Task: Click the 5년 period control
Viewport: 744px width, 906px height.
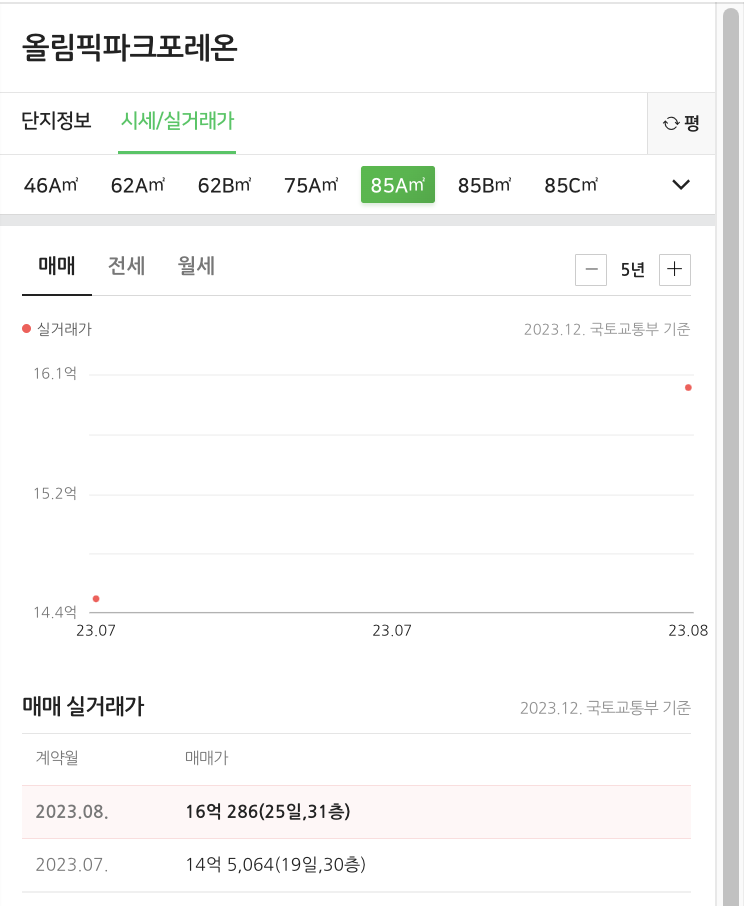Action: (x=633, y=269)
